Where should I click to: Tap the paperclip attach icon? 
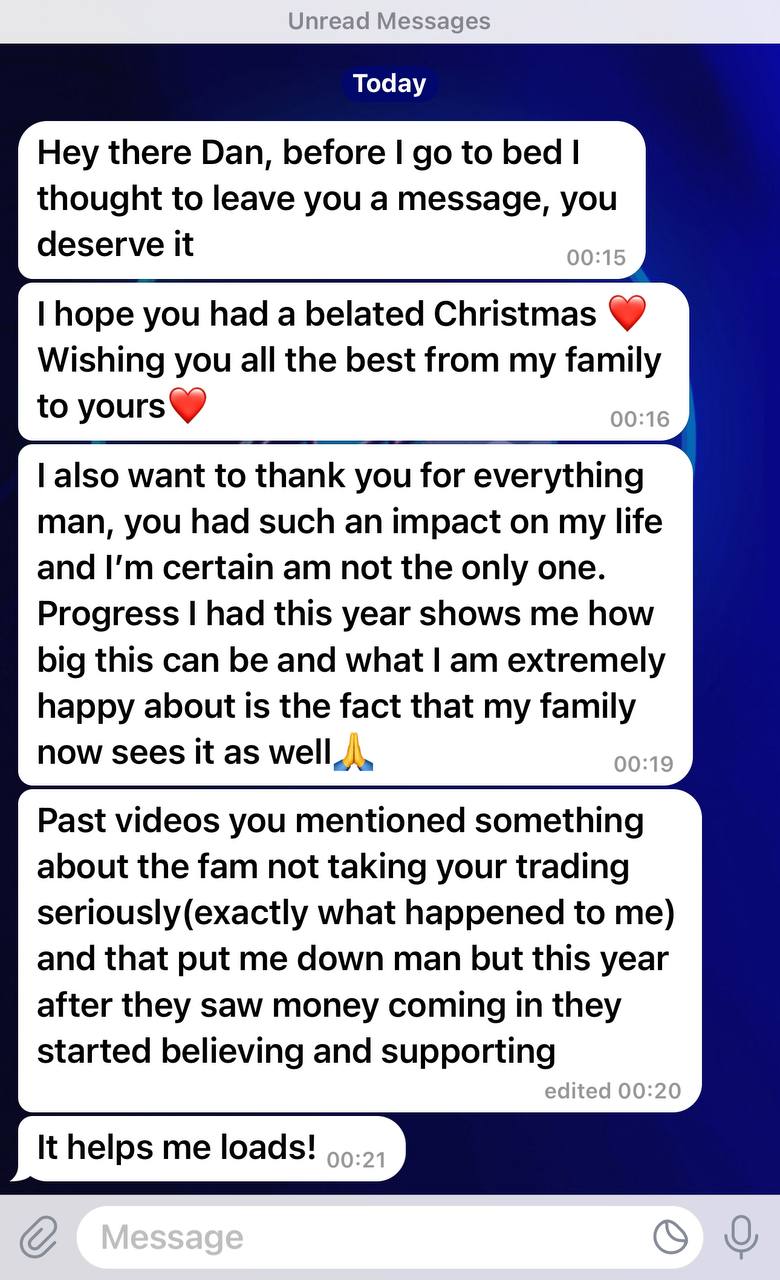(x=37, y=1237)
